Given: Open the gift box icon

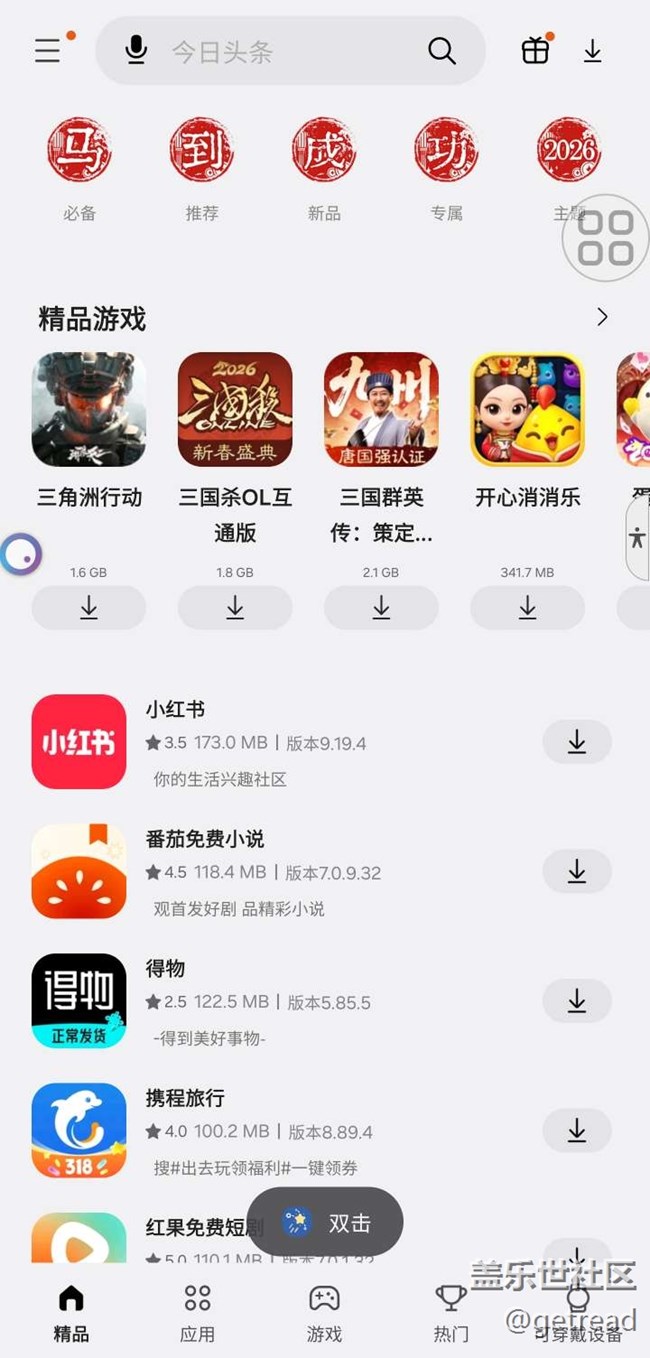Looking at the screenshot, I should click(535, 50).
